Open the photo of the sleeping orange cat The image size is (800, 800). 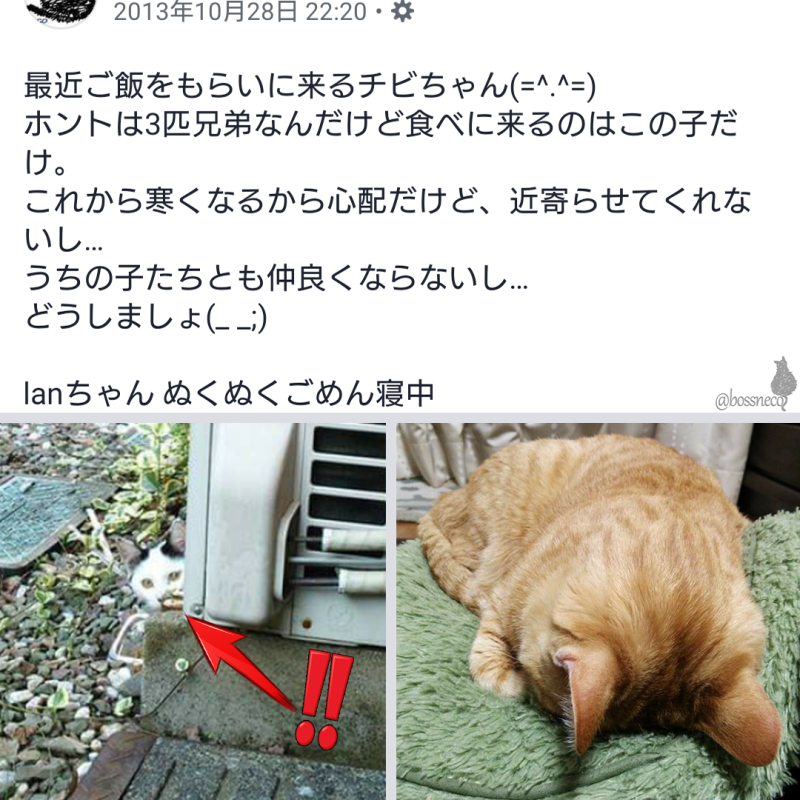(598, 610)
